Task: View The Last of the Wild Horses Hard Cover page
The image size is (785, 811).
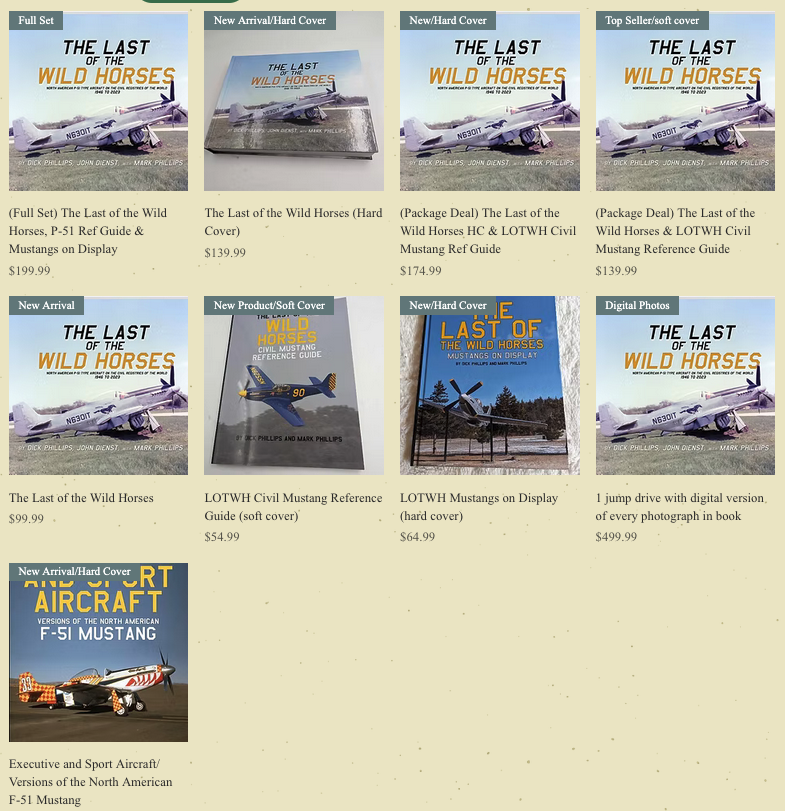Action: click(x=293, y=221)
